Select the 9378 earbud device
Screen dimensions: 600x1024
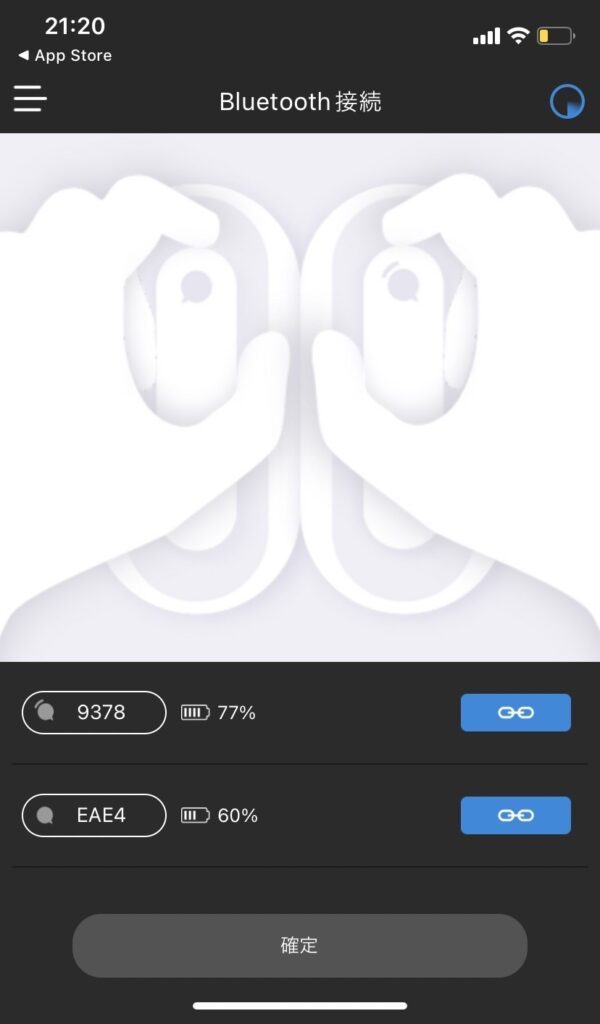tap(94, 713)
